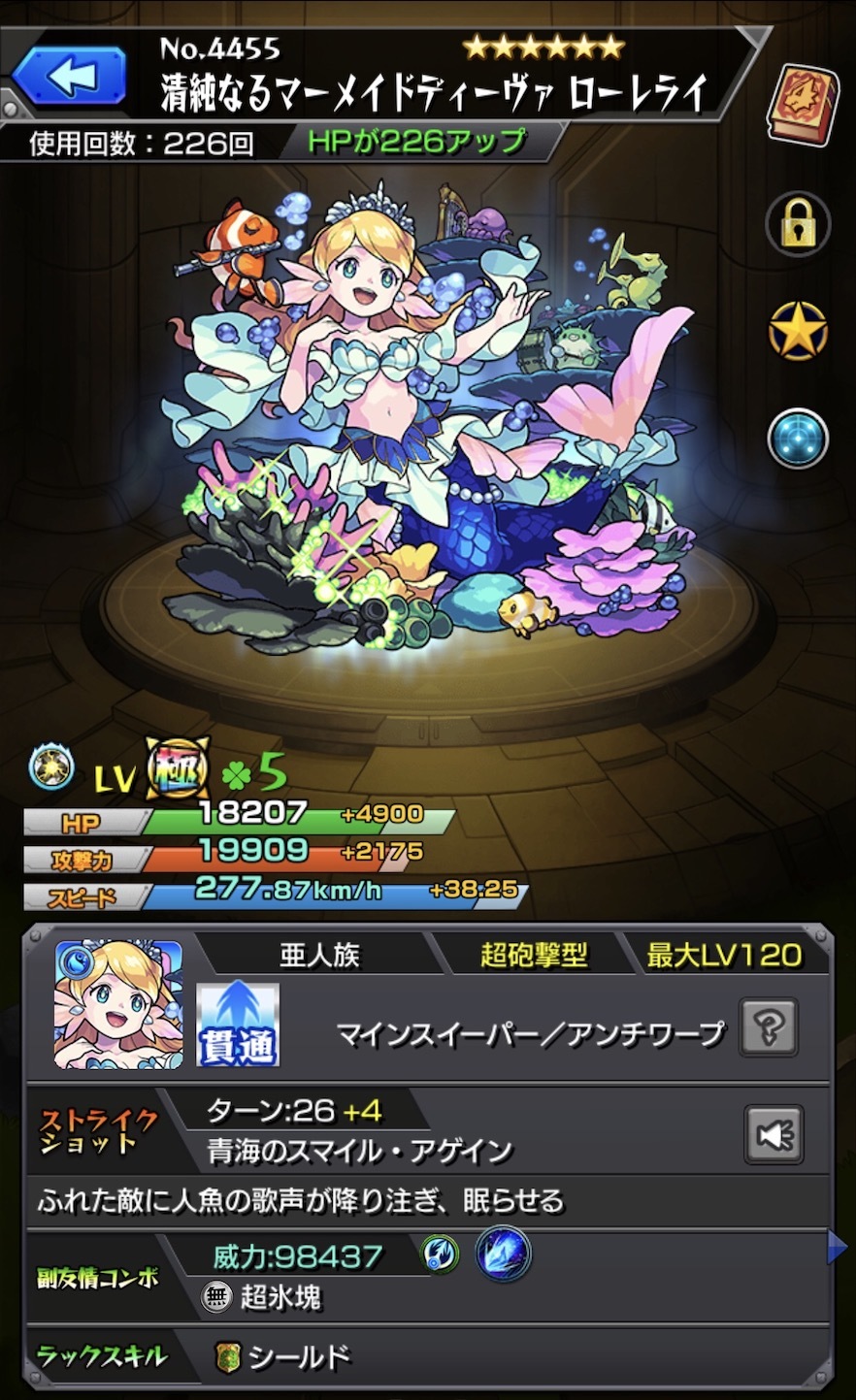Mark this monster with the star icon
Viewport: 856px width, 1400px height.
coord(798,331)
